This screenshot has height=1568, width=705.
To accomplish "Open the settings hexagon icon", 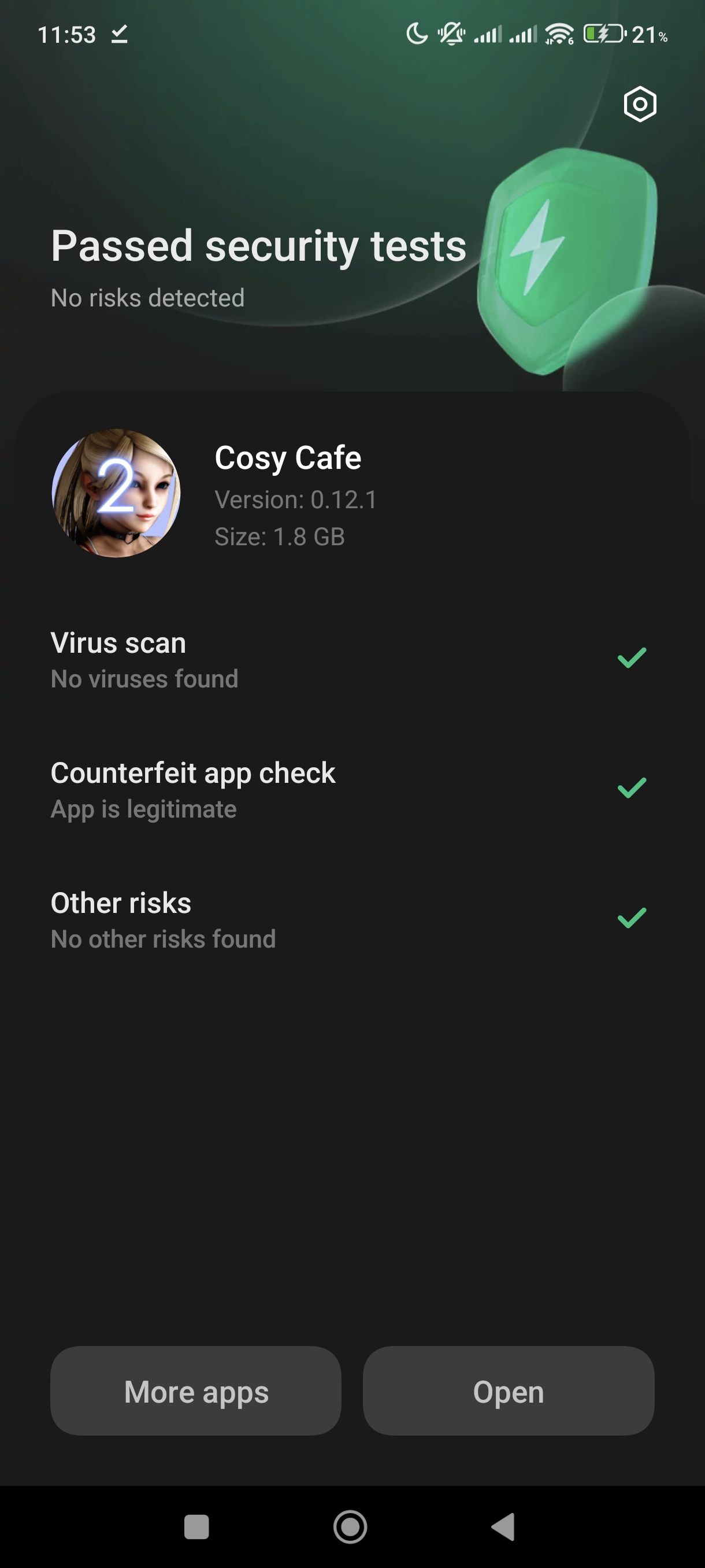I will [x=640, y=104].
